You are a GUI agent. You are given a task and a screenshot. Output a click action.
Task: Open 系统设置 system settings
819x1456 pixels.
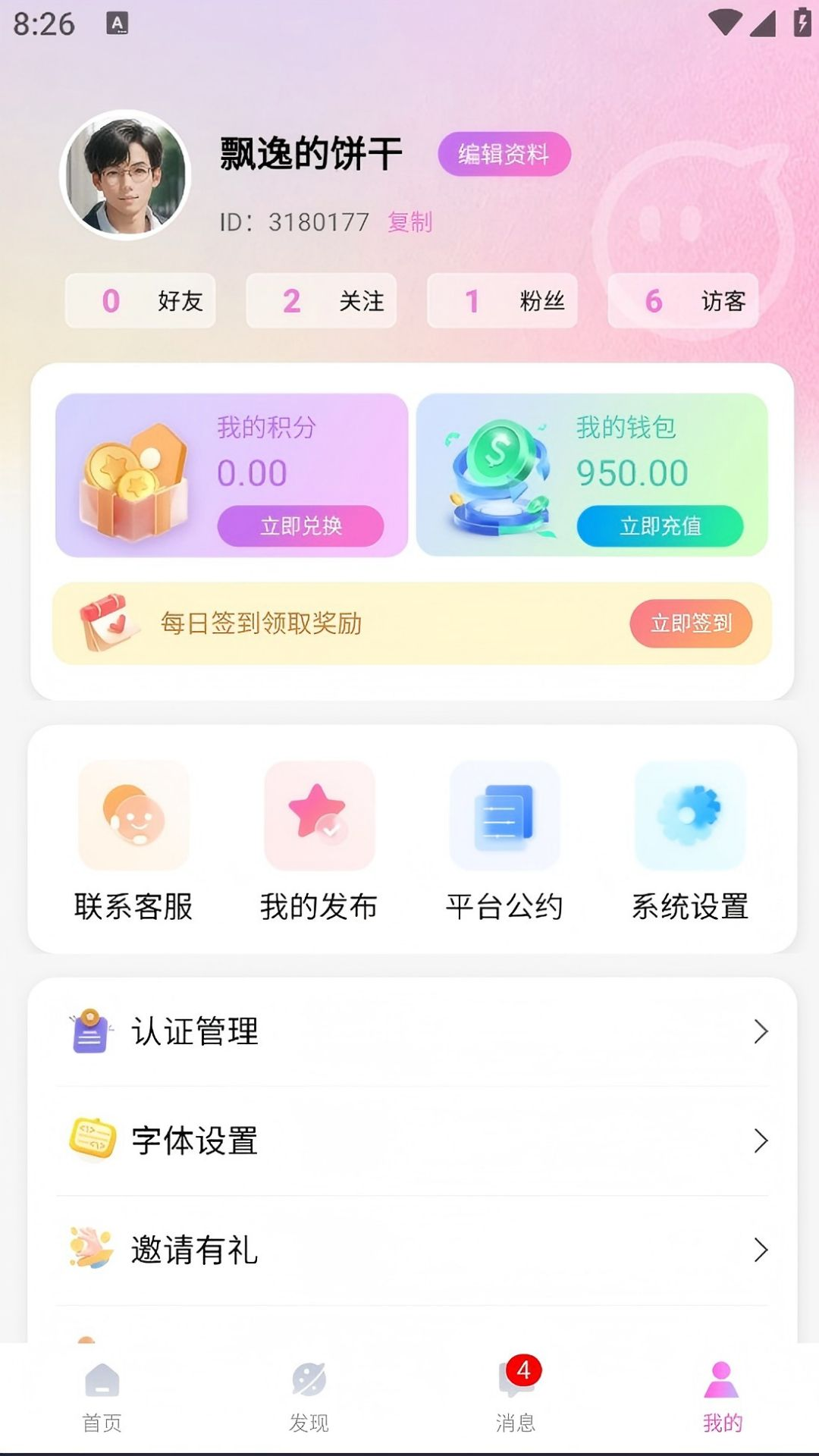(x=690, y=840)
